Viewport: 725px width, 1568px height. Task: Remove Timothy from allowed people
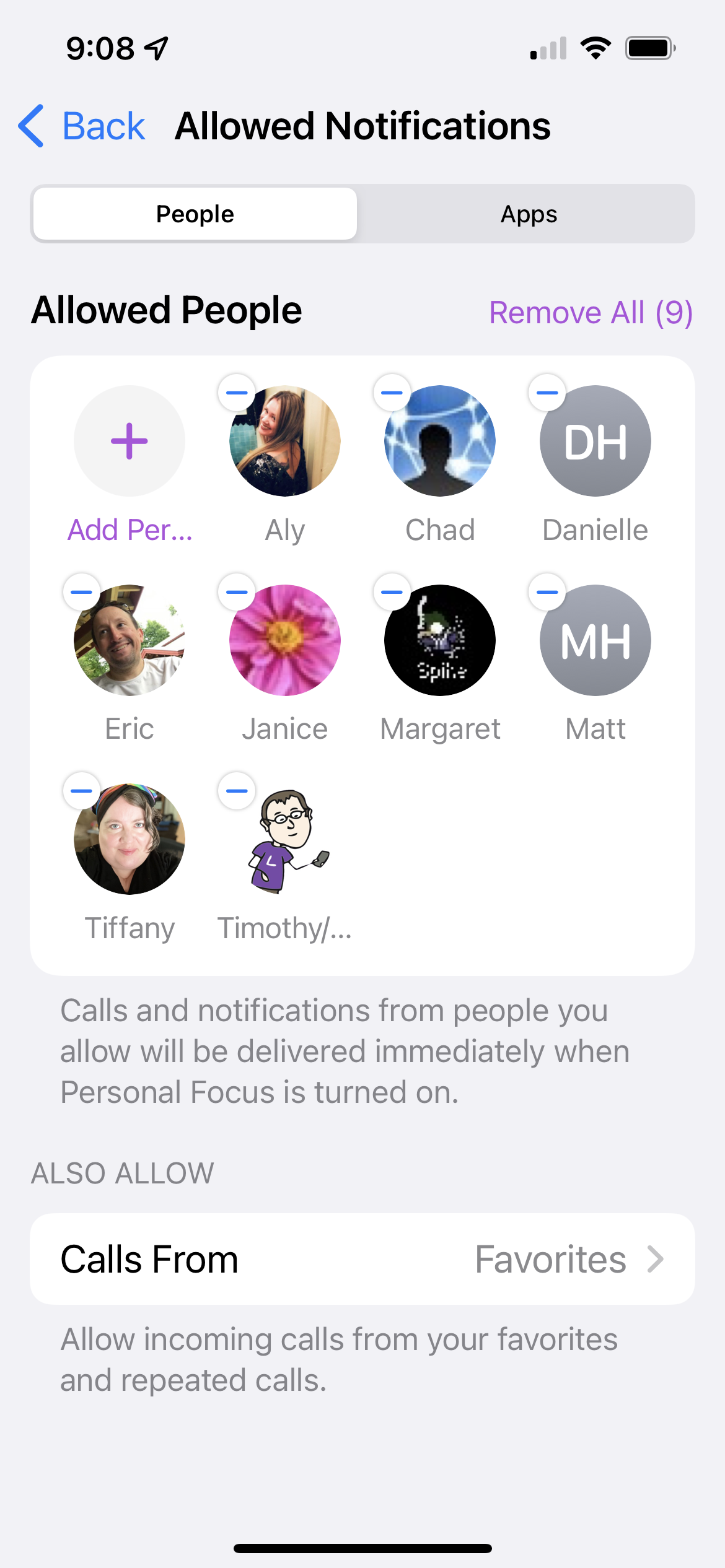coord(237,791)
